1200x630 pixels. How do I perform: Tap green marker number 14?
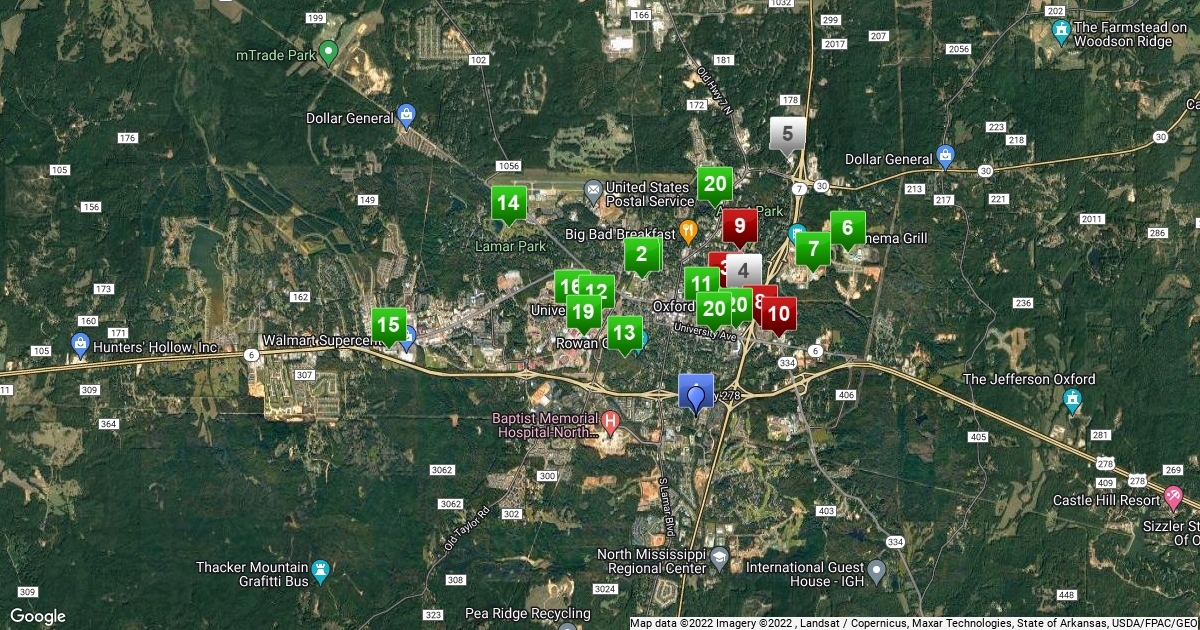click(x=509, y=204)
